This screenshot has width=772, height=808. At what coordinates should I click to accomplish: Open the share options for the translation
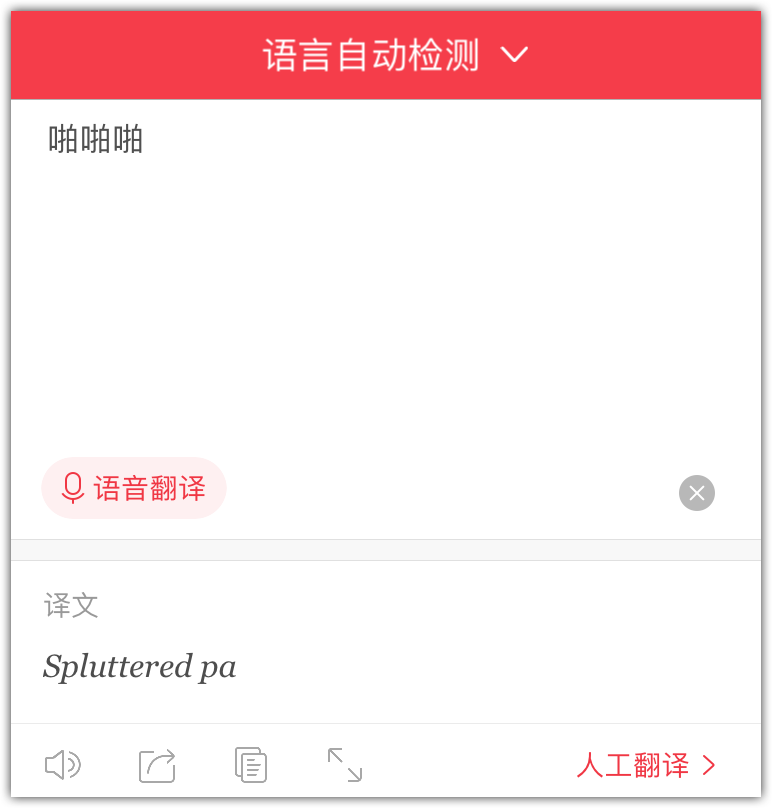(156, 765)
